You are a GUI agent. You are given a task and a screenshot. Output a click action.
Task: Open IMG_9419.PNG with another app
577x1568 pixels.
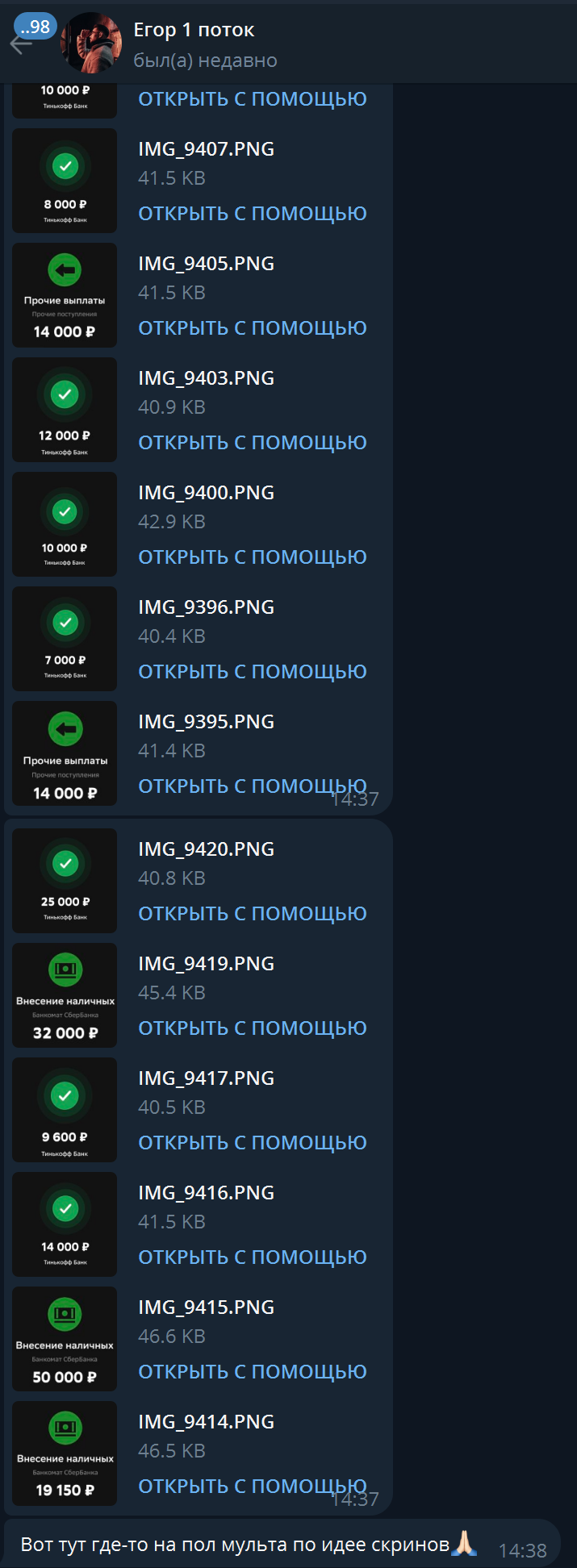tap(252, 1028)
